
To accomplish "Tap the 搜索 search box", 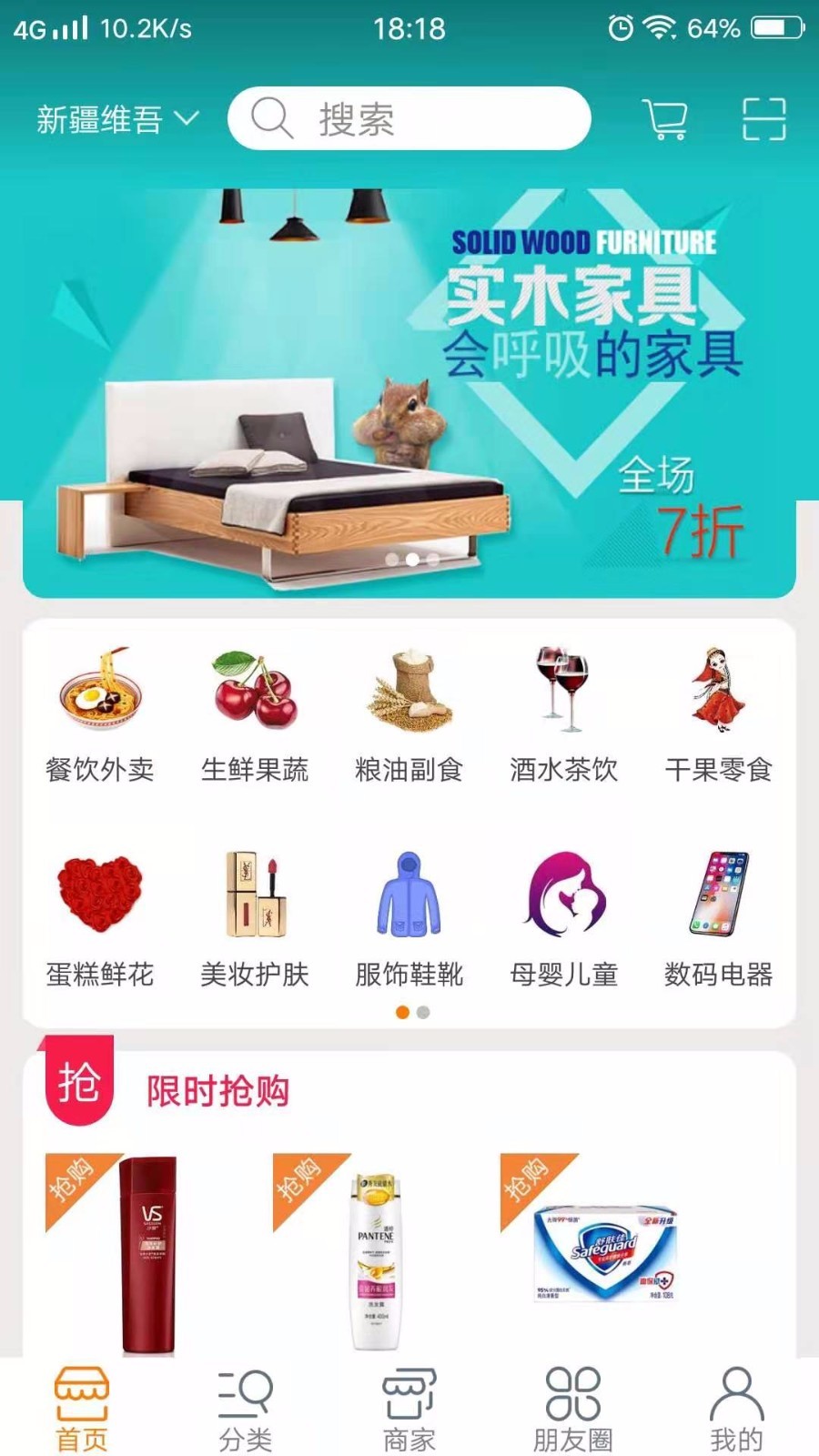I will pos(409,118).
